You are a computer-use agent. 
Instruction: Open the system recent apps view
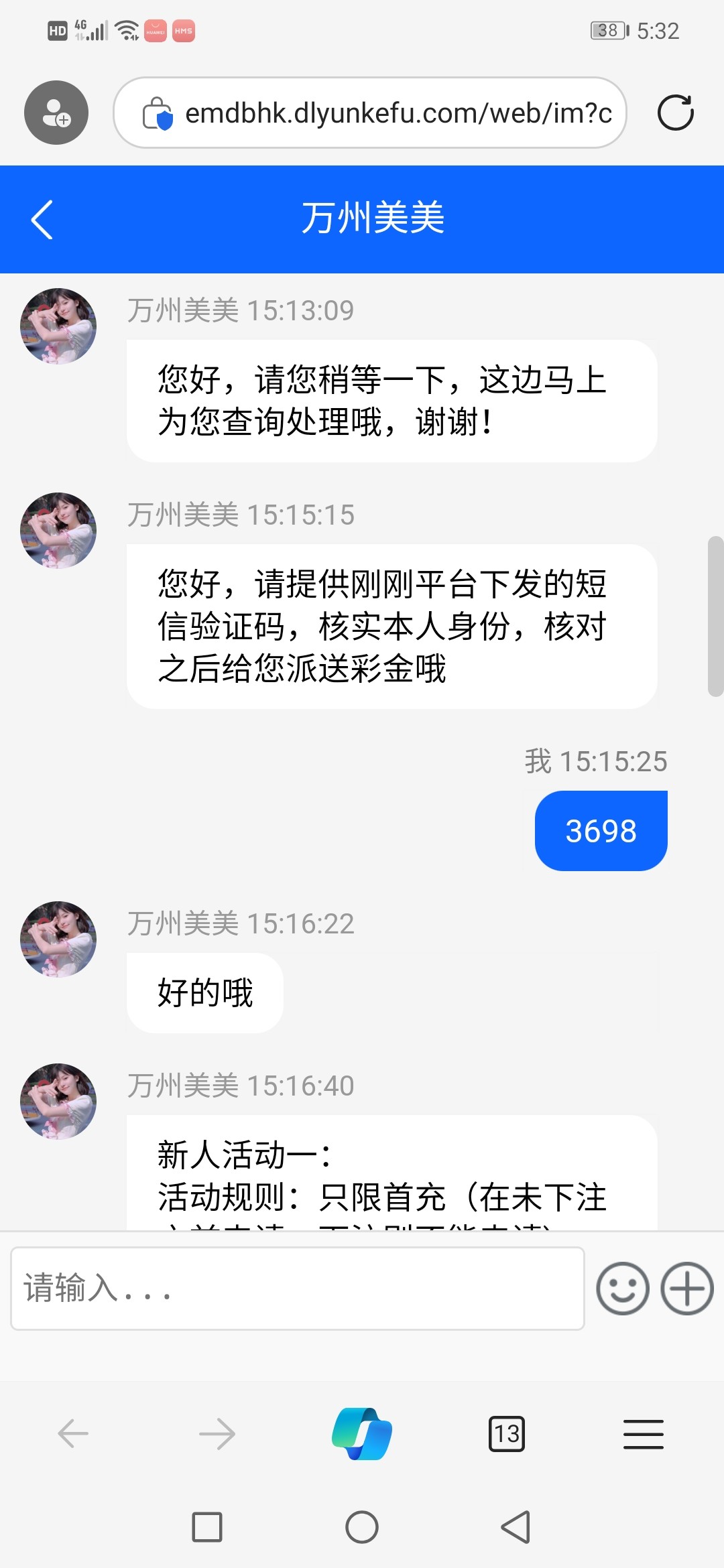(207, 1527)
